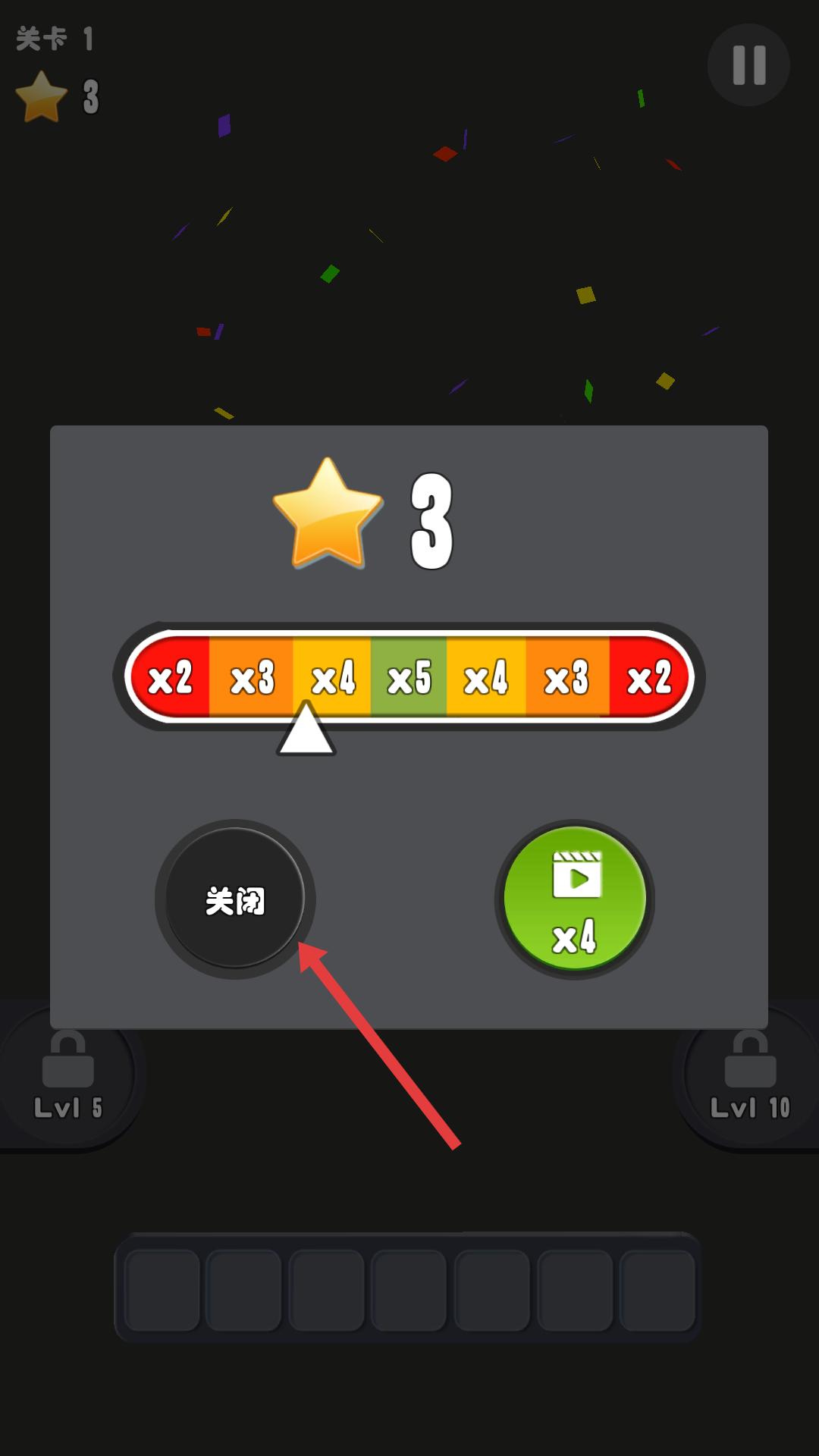This screenshot has width=819, height=1456.
Task: Tap the 关闭 close button
Action: [x=234, y=899]
